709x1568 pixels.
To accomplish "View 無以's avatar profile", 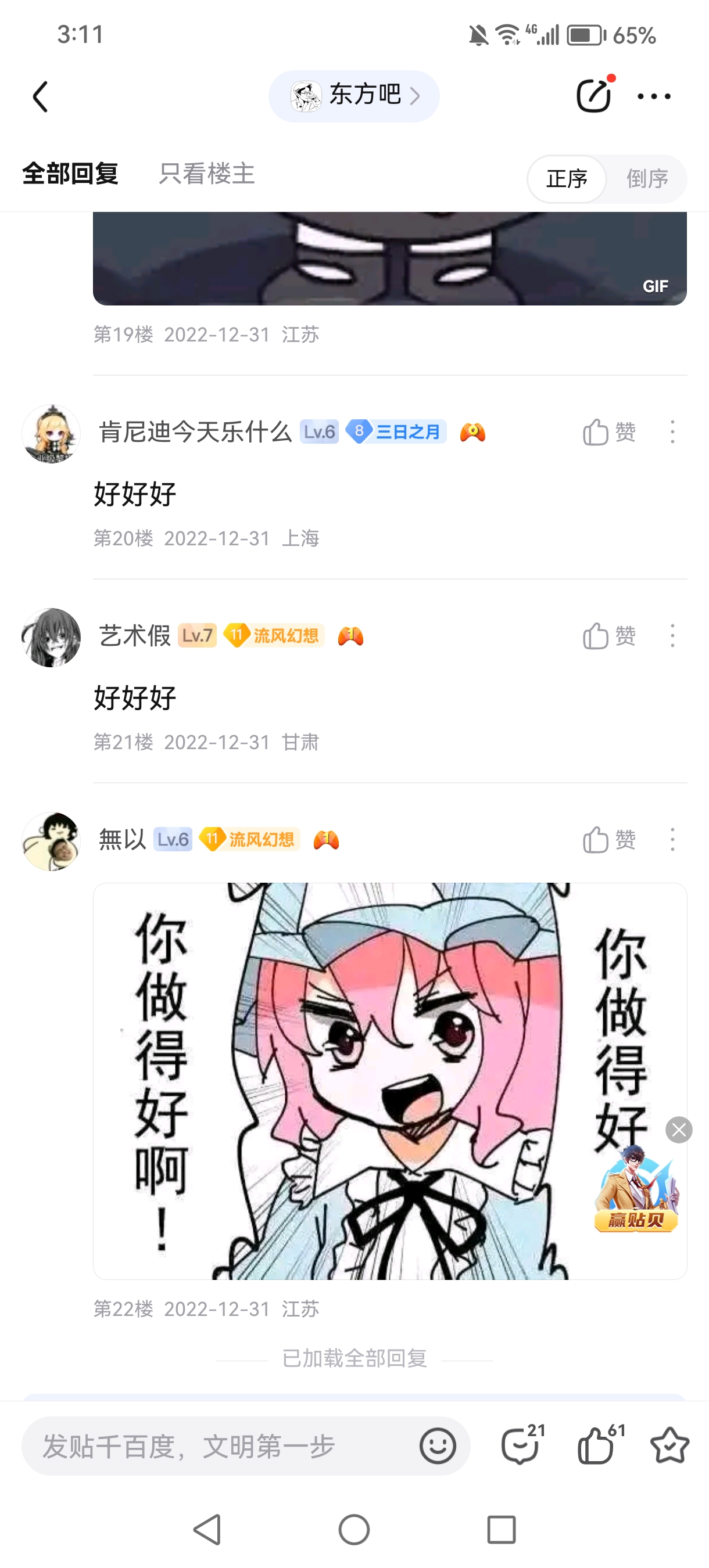I will 51,841.
